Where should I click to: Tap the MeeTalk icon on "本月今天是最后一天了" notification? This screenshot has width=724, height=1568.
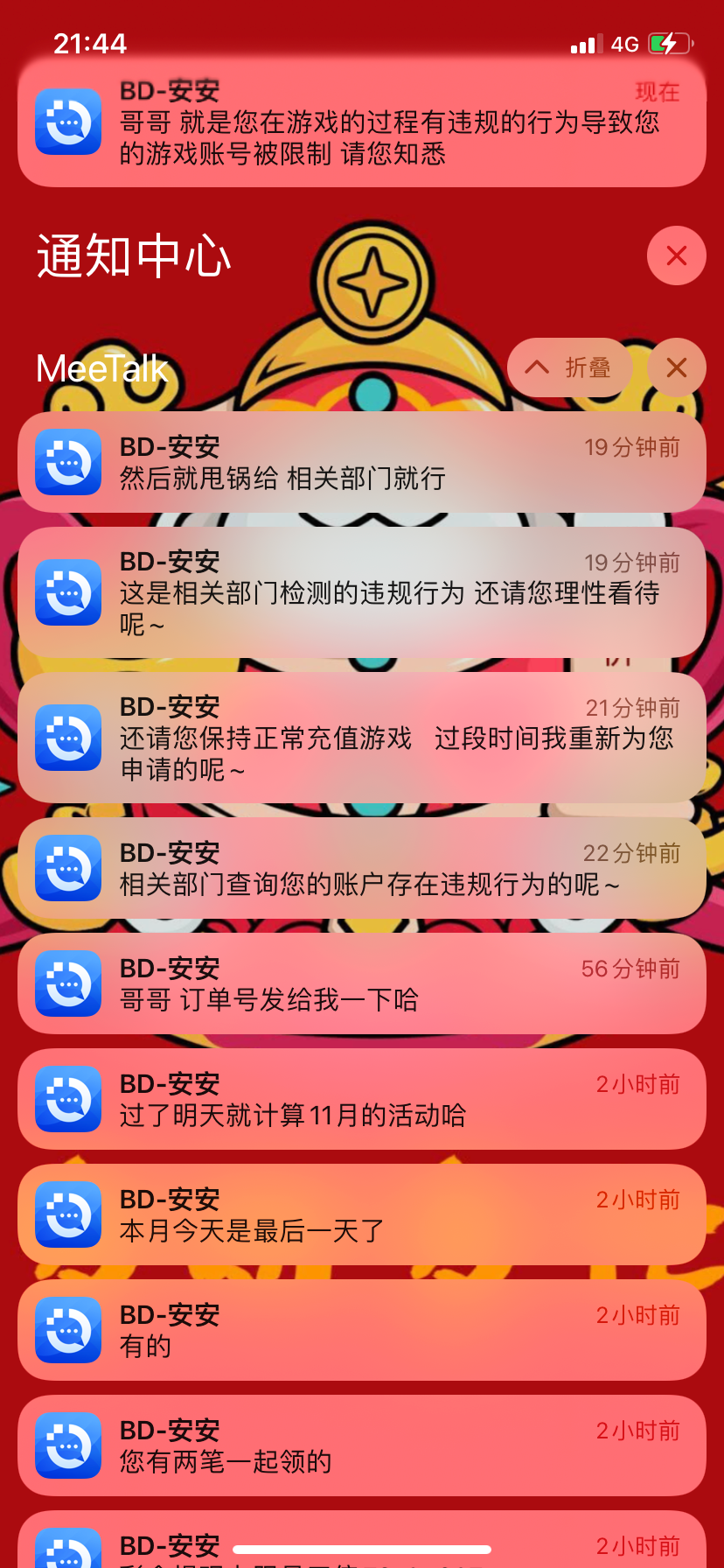68,1214
